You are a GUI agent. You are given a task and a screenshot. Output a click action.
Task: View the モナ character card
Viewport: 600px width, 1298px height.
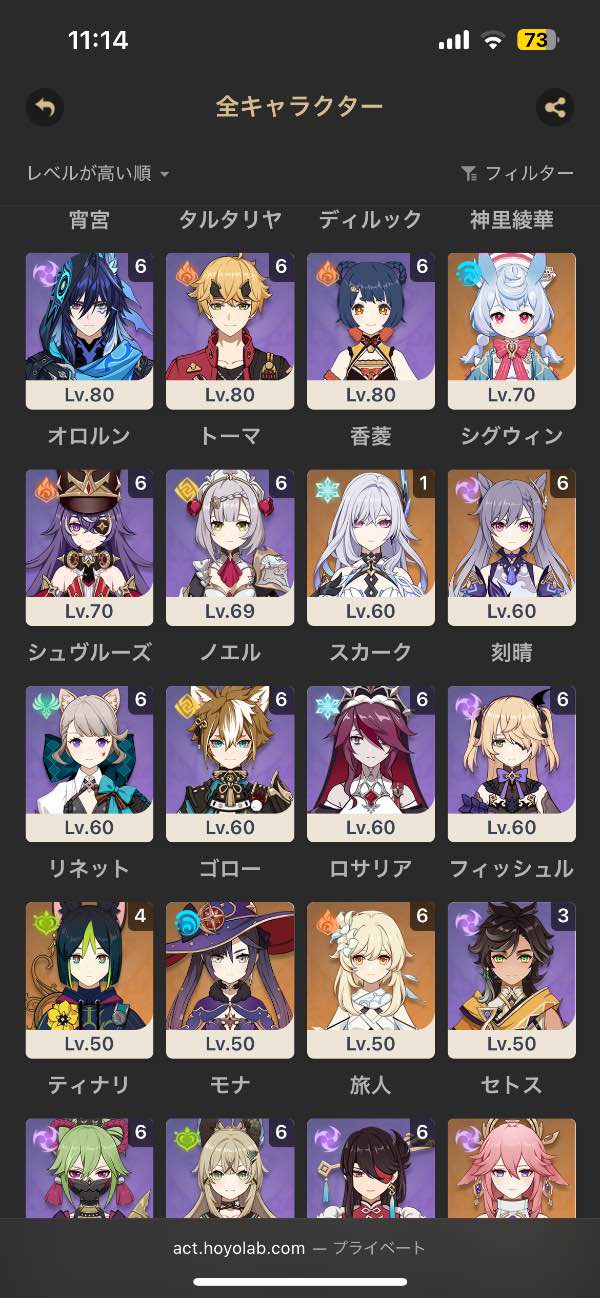[x=230, y=980]
